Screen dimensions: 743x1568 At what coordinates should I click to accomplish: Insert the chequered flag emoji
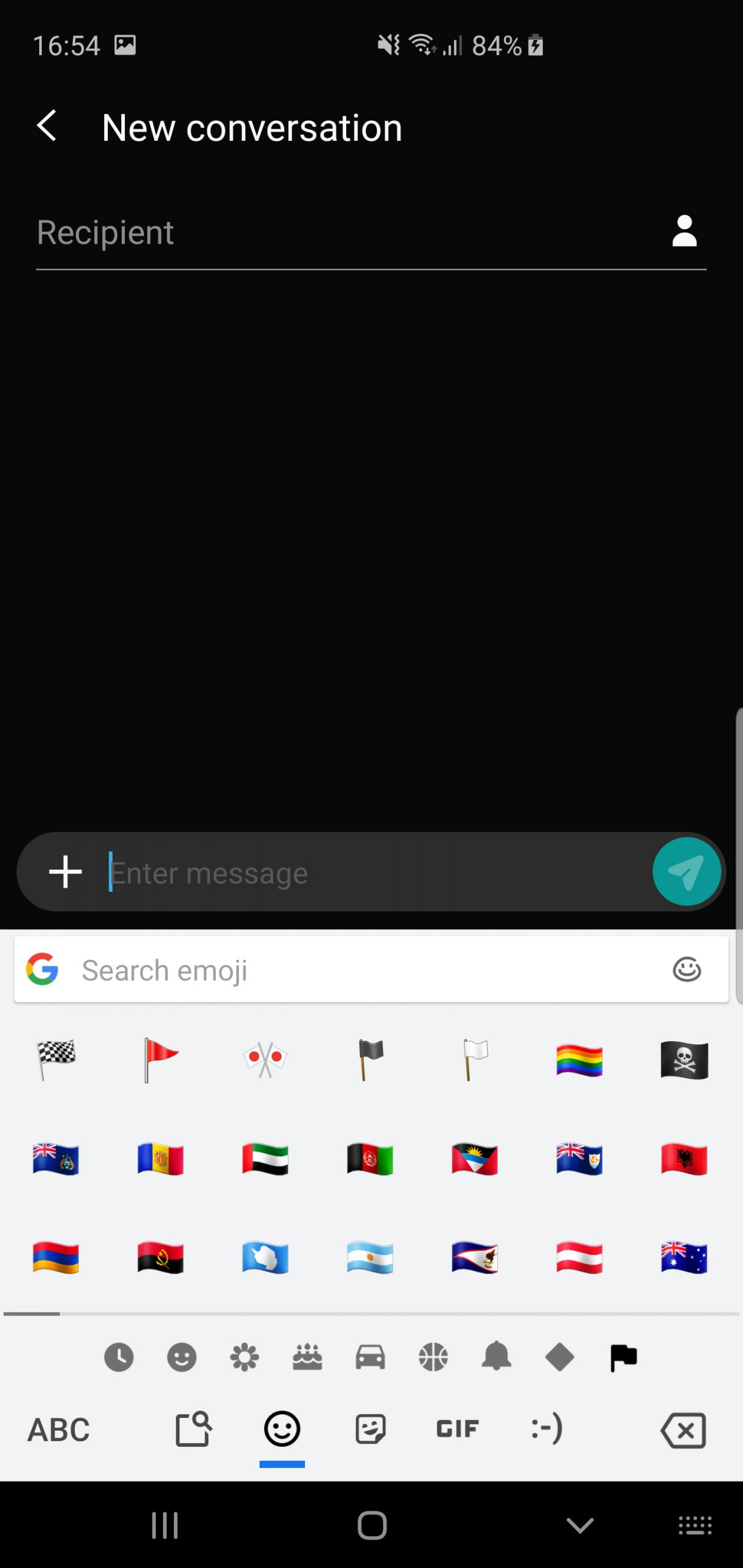point(56,1059)
